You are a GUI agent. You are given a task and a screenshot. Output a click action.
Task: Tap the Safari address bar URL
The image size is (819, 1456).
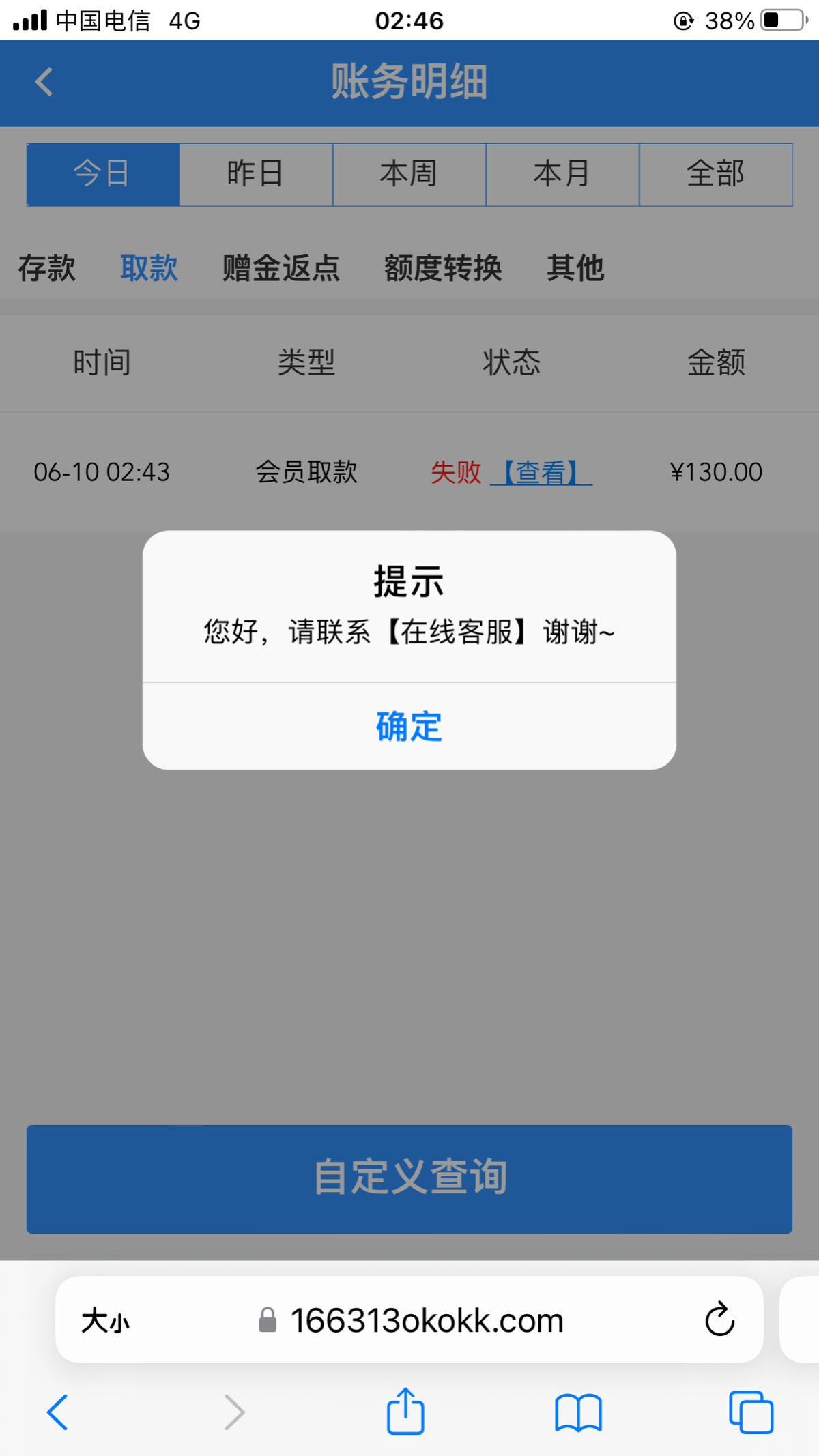pos(427,1321)
